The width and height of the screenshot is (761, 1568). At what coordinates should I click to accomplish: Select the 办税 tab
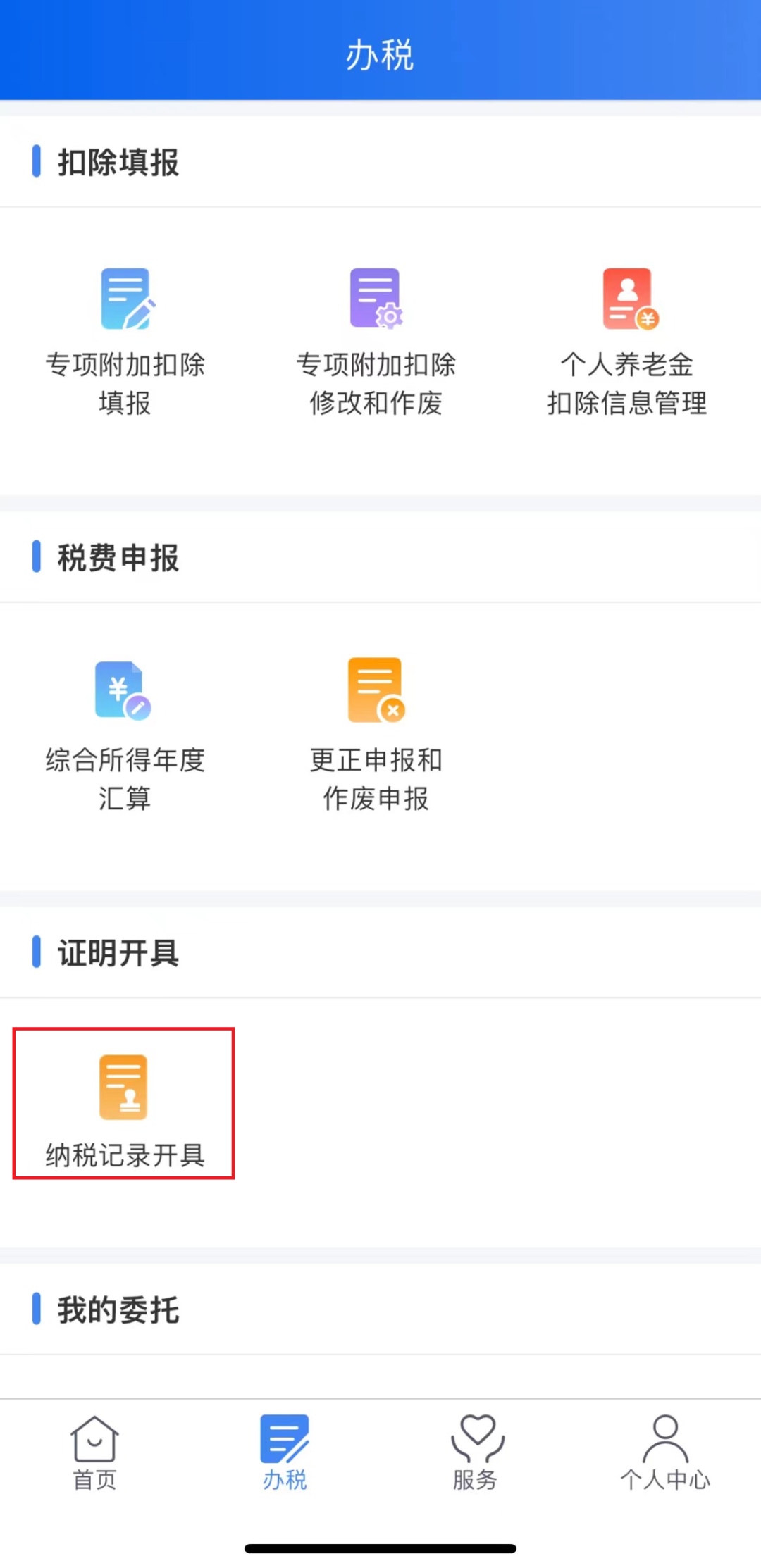click(285, 1452)
